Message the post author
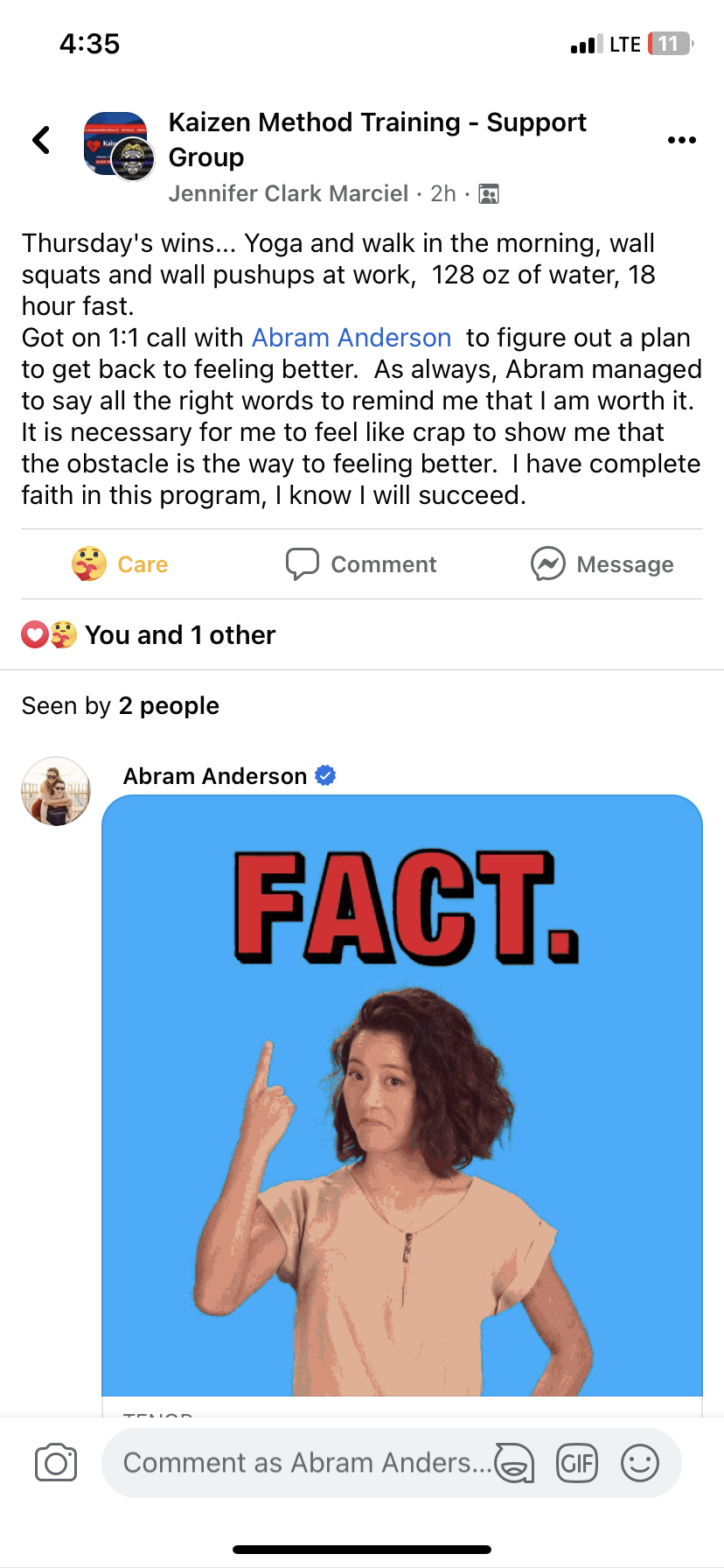This screenshot has height=1568, width=724. point(602,564)
